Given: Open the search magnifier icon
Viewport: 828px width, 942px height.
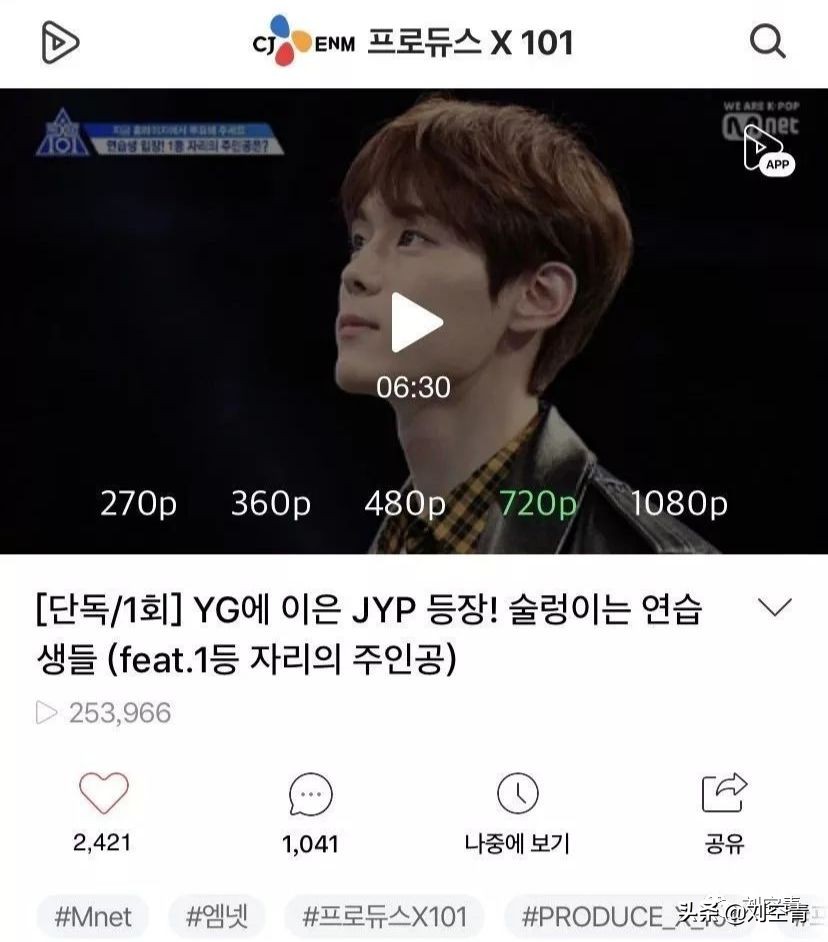Looking at the screenshot, I should coord(767,42).
